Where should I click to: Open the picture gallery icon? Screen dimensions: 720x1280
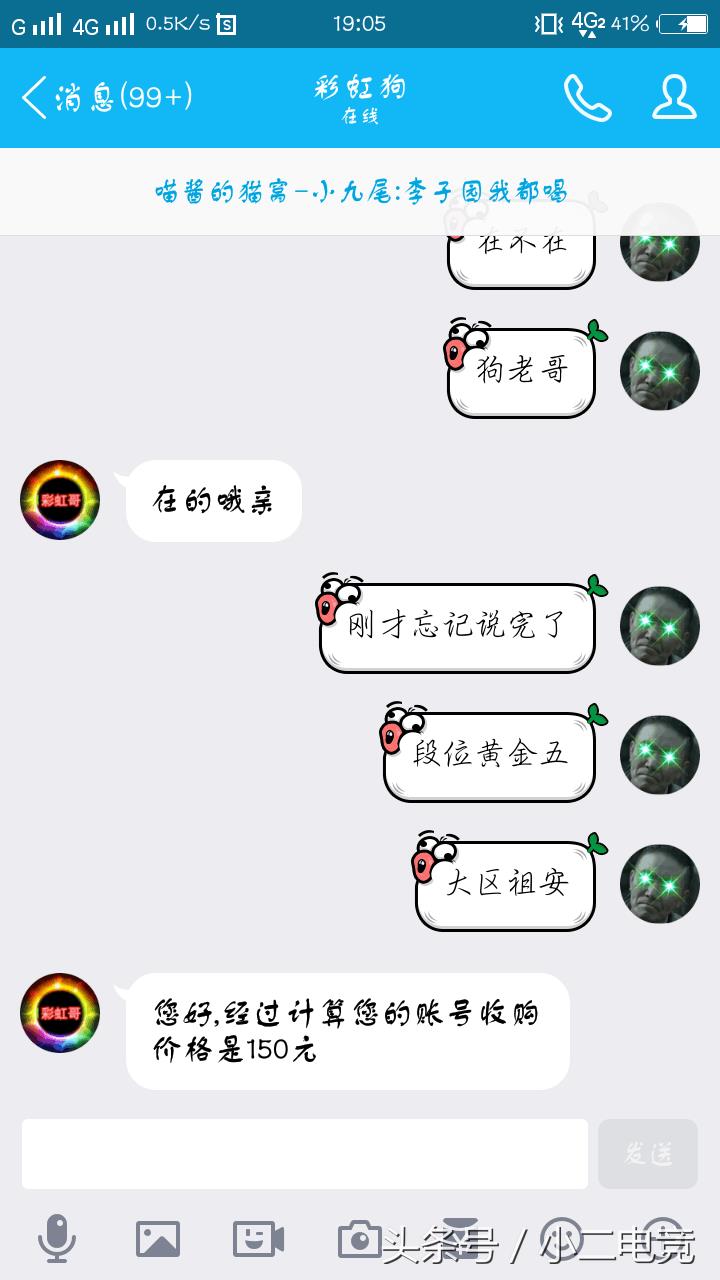[158, 1239]
